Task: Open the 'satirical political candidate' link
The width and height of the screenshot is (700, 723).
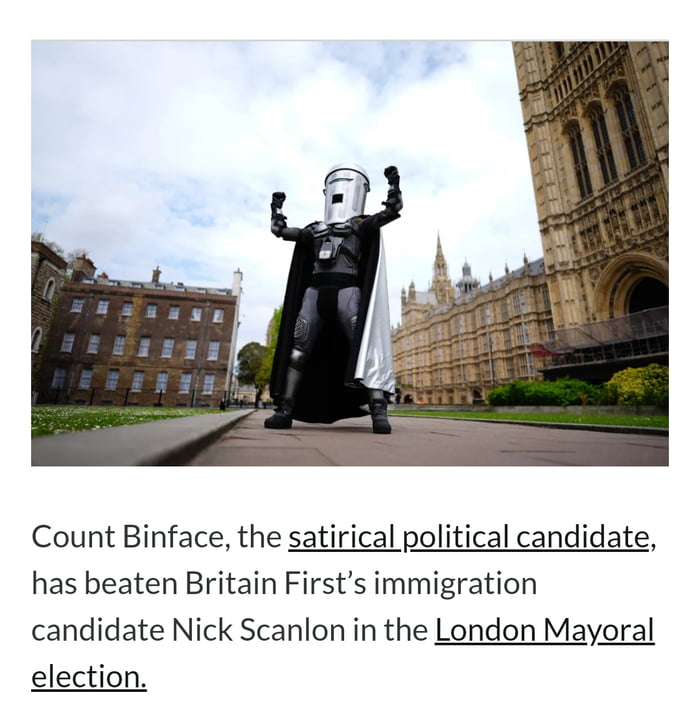Action: tap(468, 537)
